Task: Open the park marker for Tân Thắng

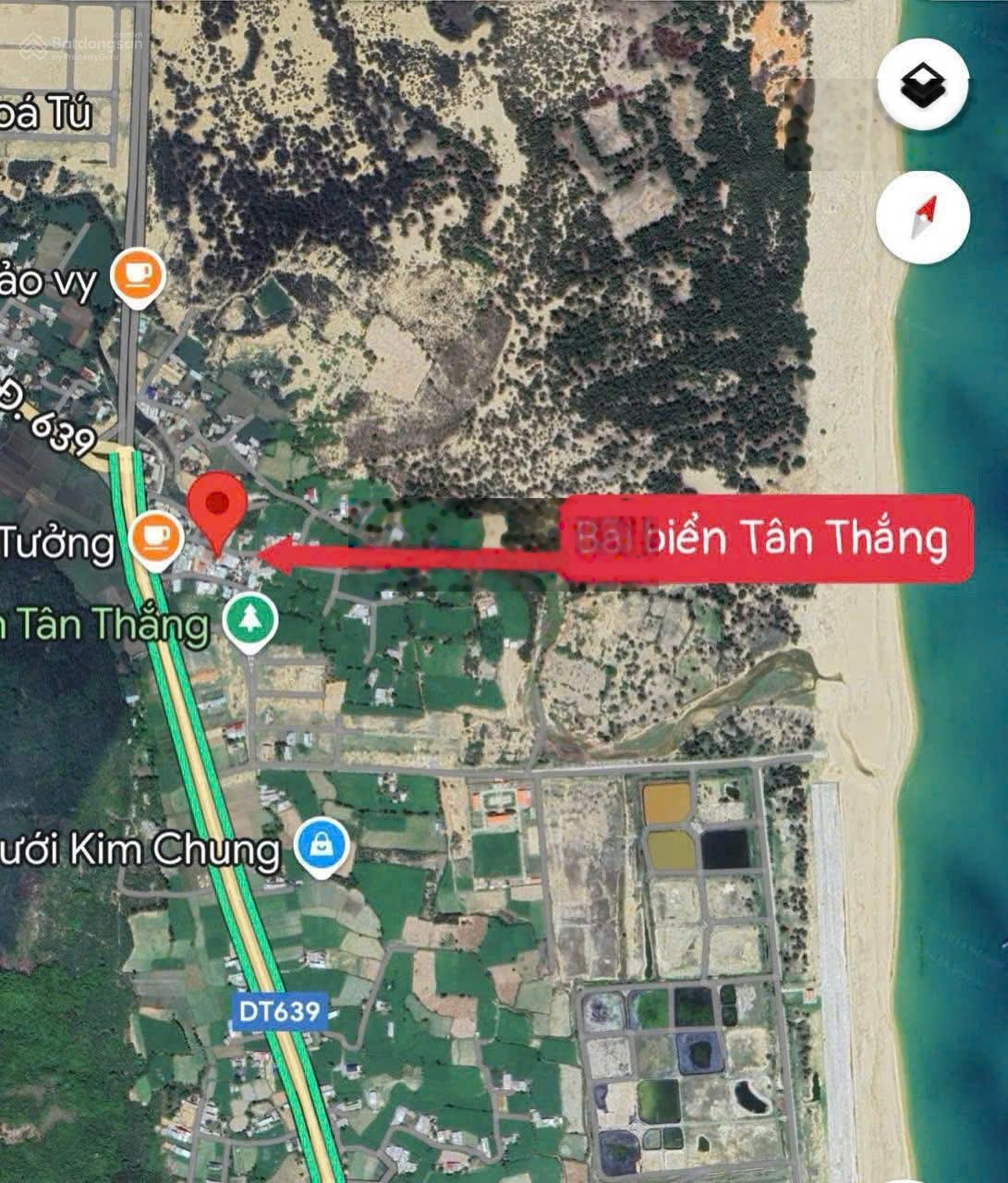Action: 251,620
